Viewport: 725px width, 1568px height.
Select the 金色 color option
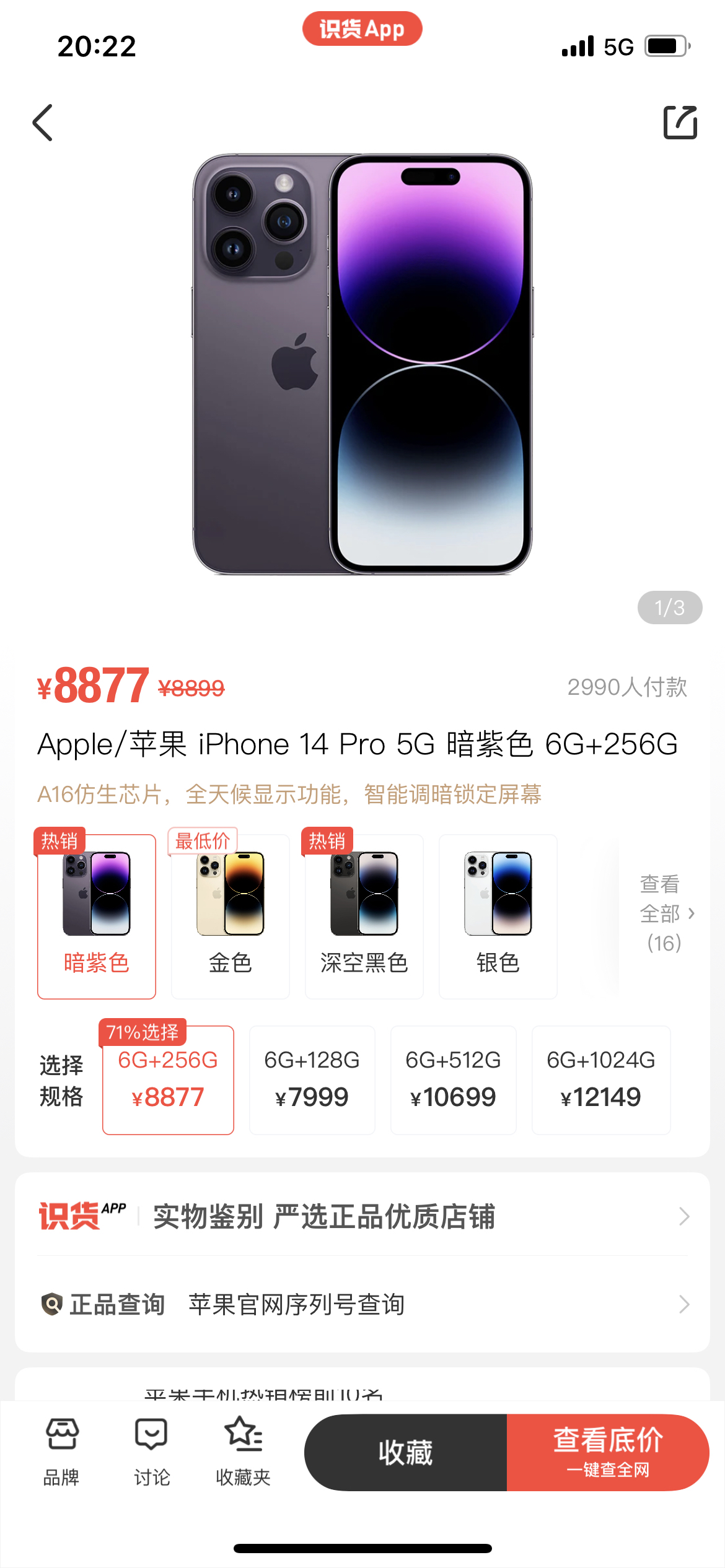tap(231, 917)
